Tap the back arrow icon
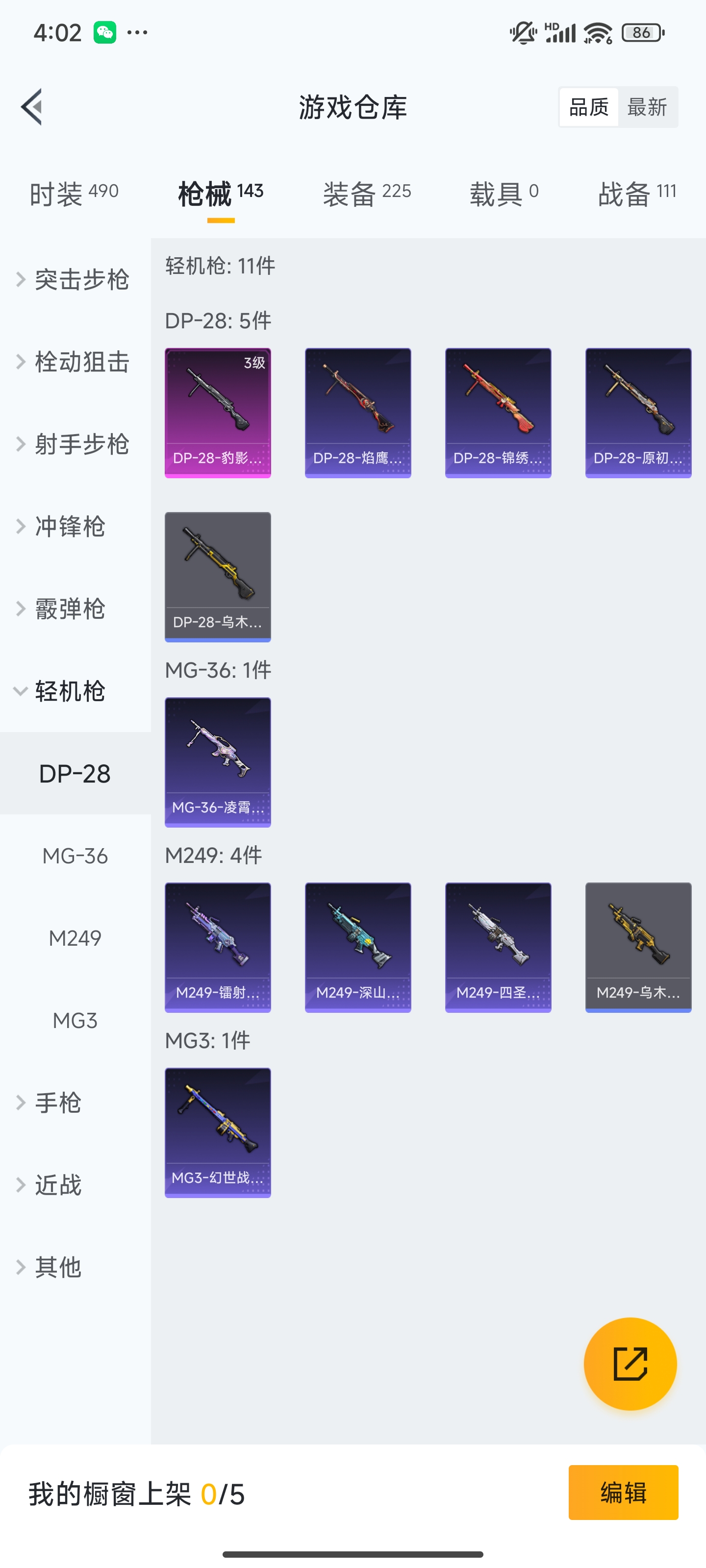706x1568 pixels. (33, 107)
